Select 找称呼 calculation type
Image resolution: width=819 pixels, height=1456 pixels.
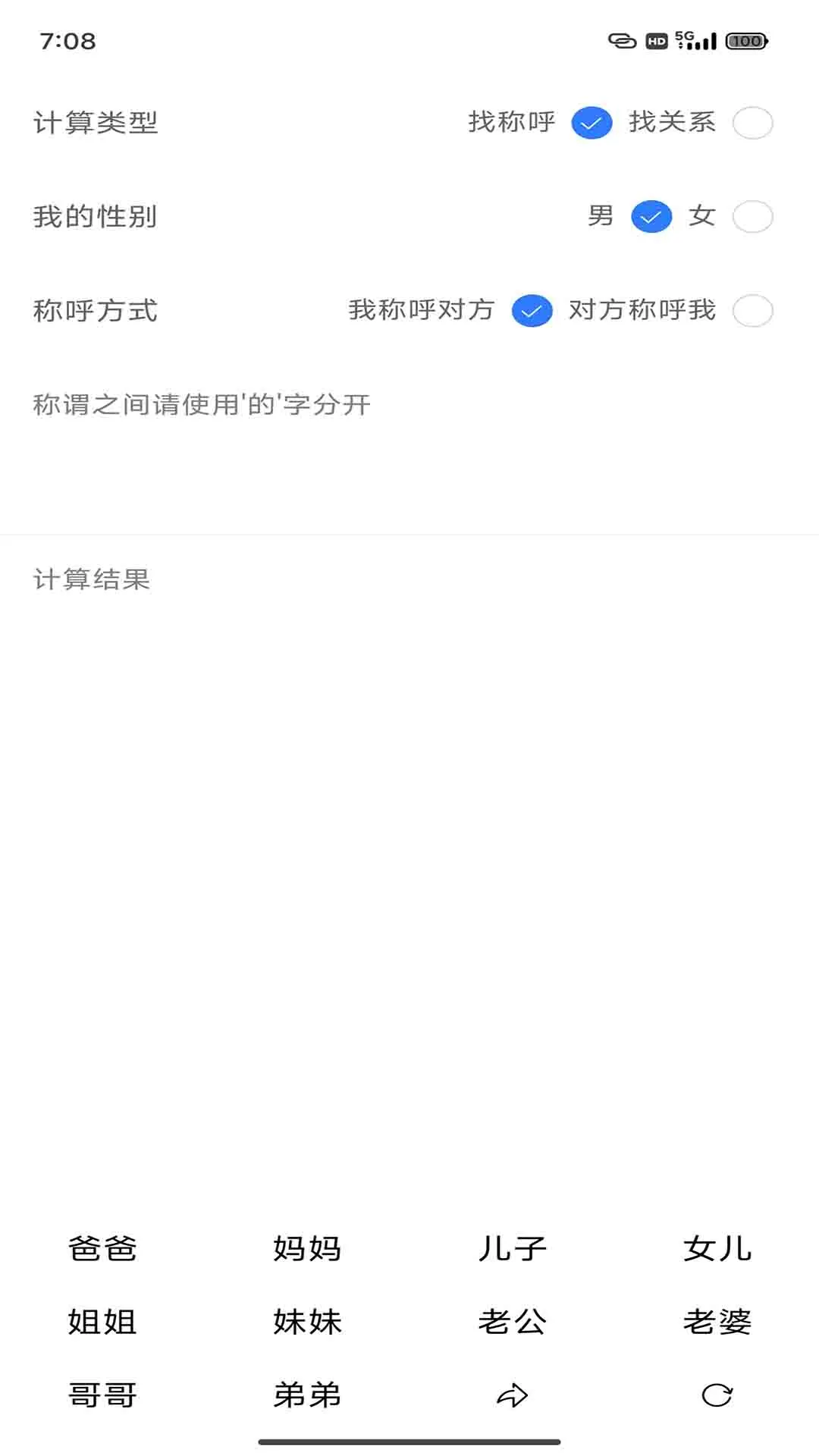(592, 123)
